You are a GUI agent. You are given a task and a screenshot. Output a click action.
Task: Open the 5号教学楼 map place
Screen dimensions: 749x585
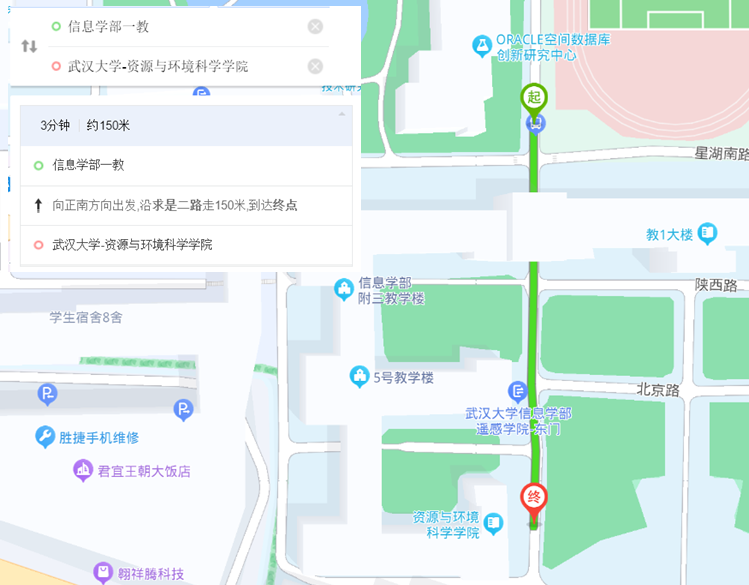point(359,377)
